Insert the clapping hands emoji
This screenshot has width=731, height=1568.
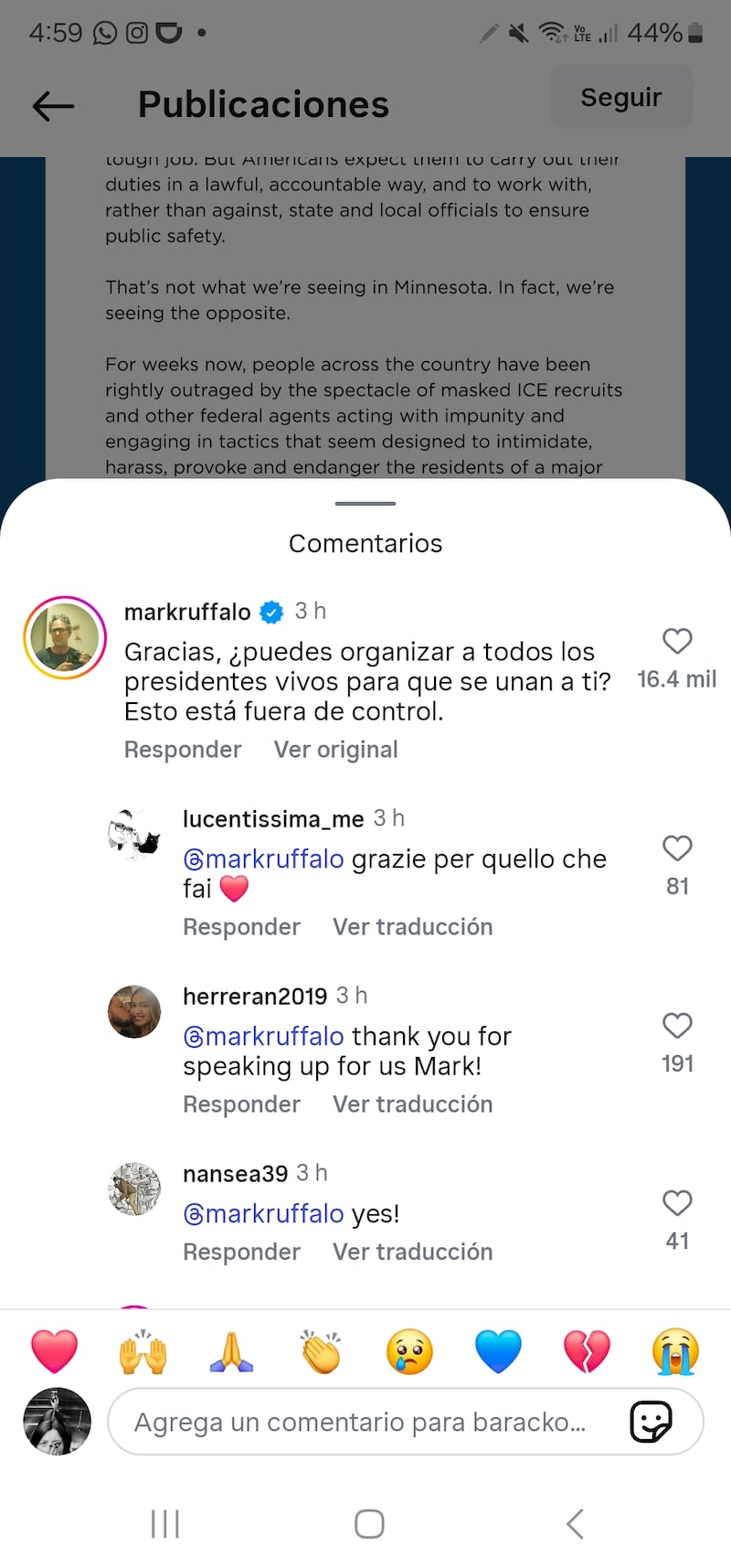tap(321, 1351)
